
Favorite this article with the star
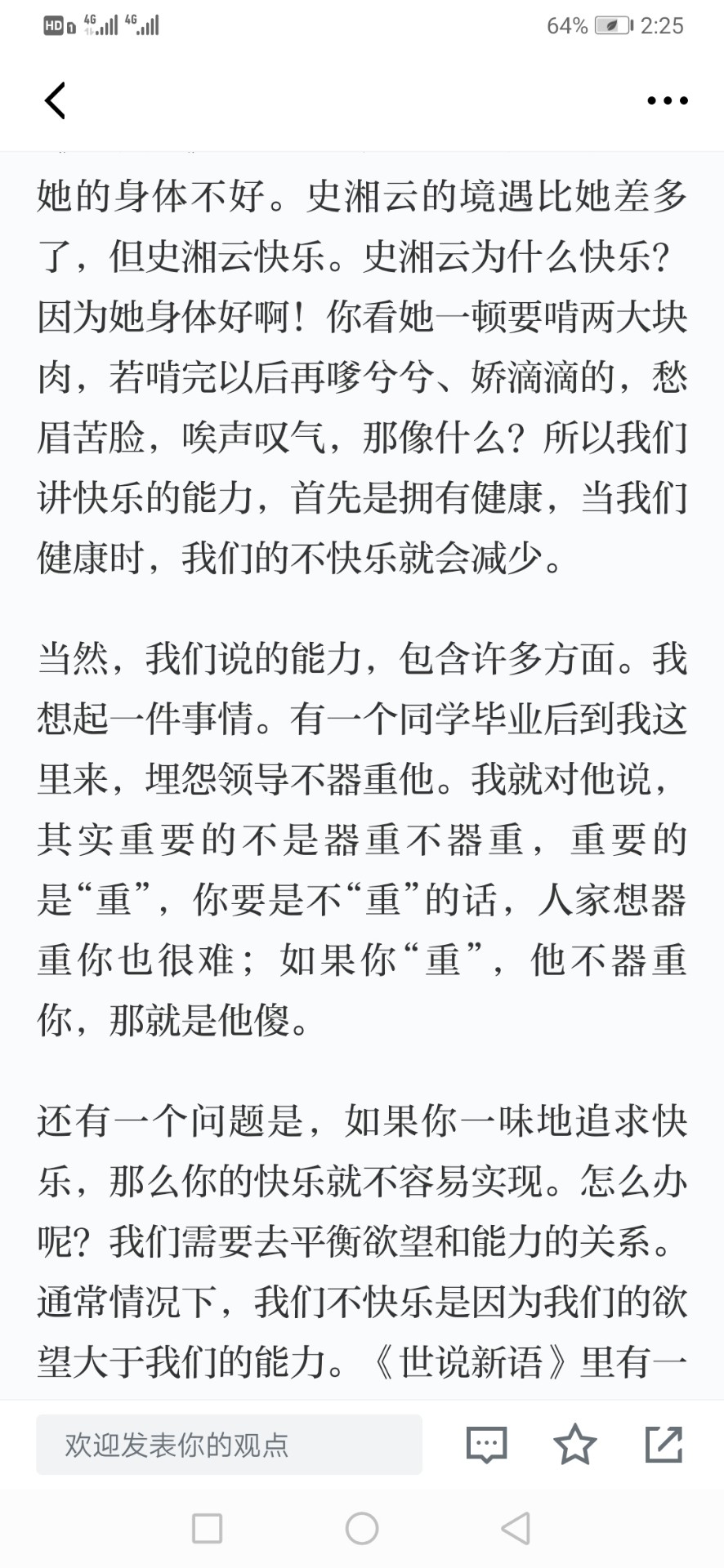click(x=575, y=1444)
